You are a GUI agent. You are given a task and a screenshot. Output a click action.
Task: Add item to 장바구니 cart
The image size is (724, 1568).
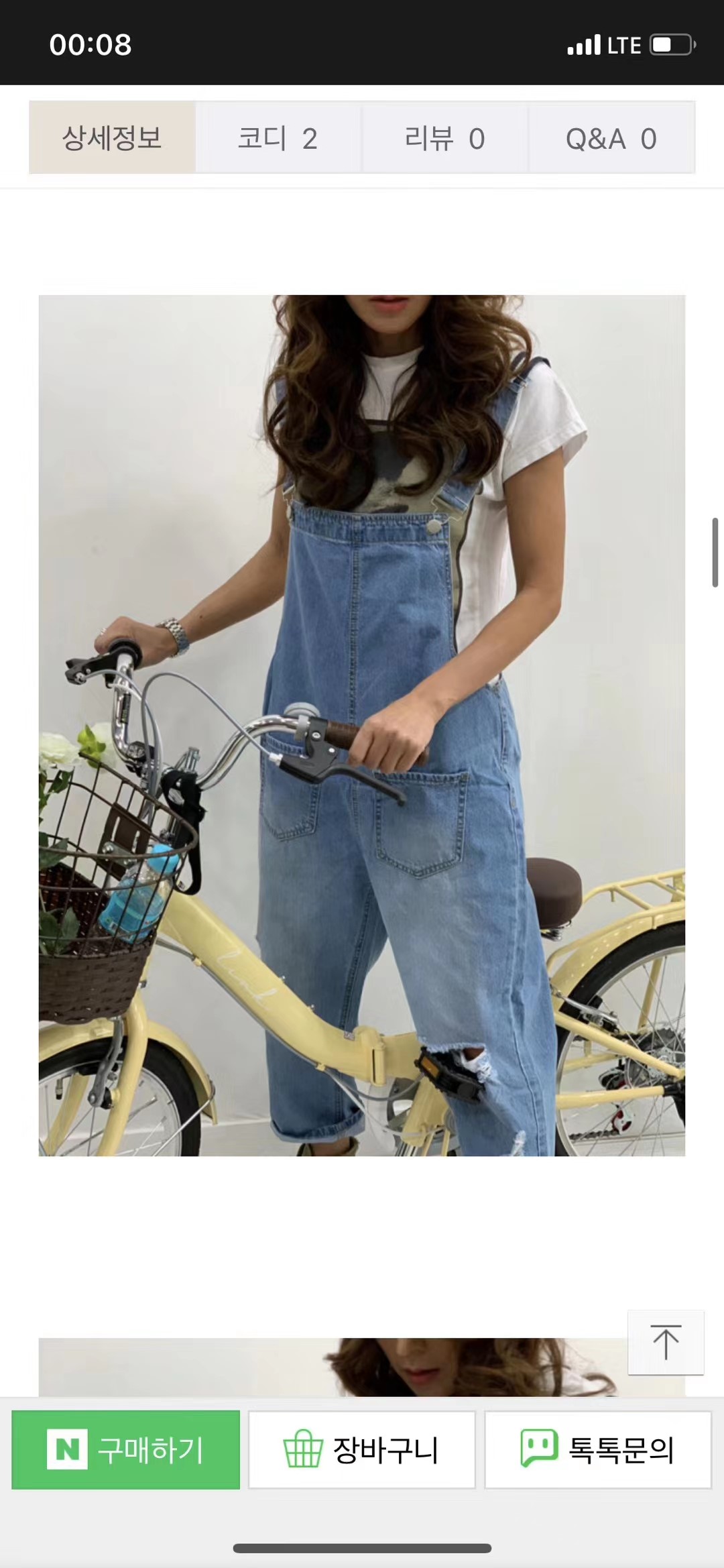click(362, 1450)
